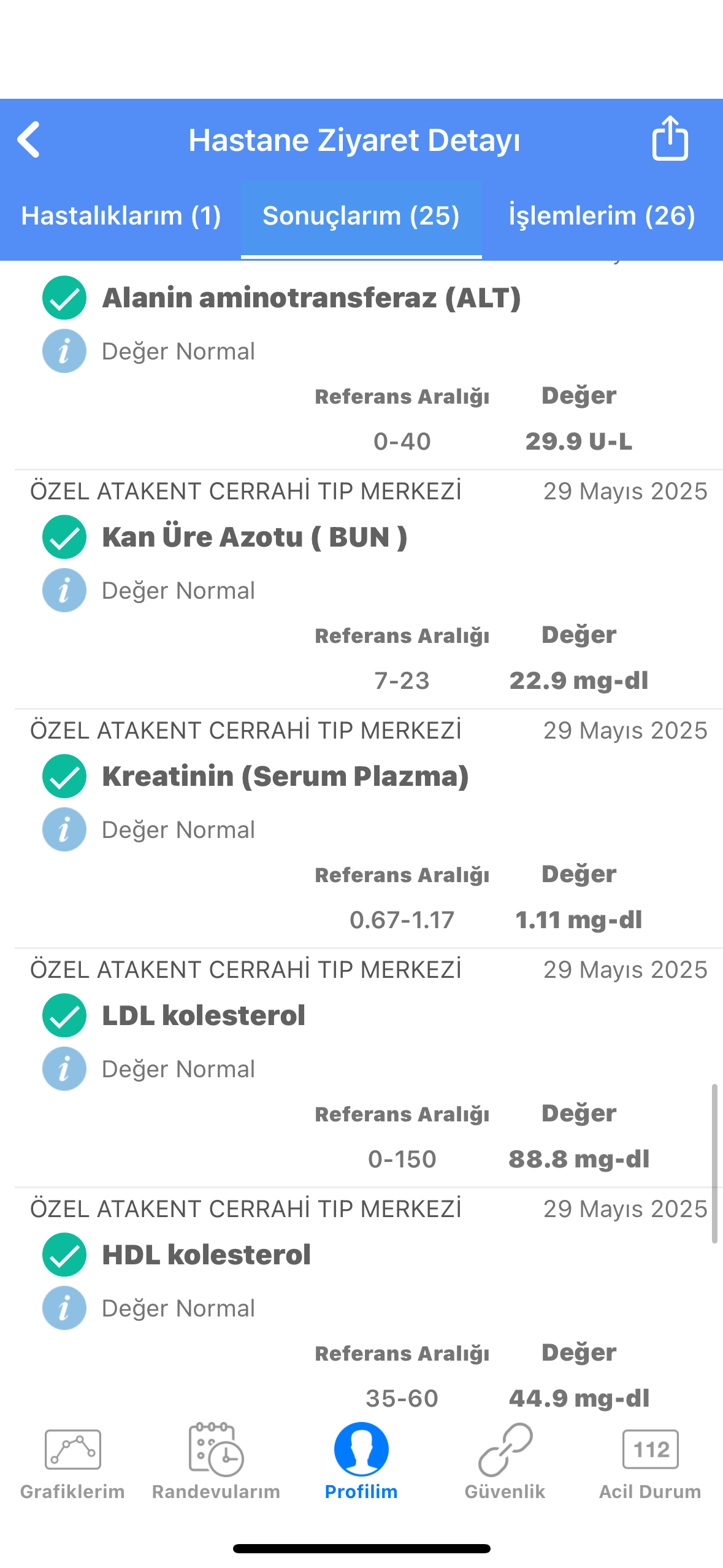Viewport: 723px width, 1568px height.
Task: Open the İşlemlerim tab
Action: pyautogui.click(x=602, y=216)
